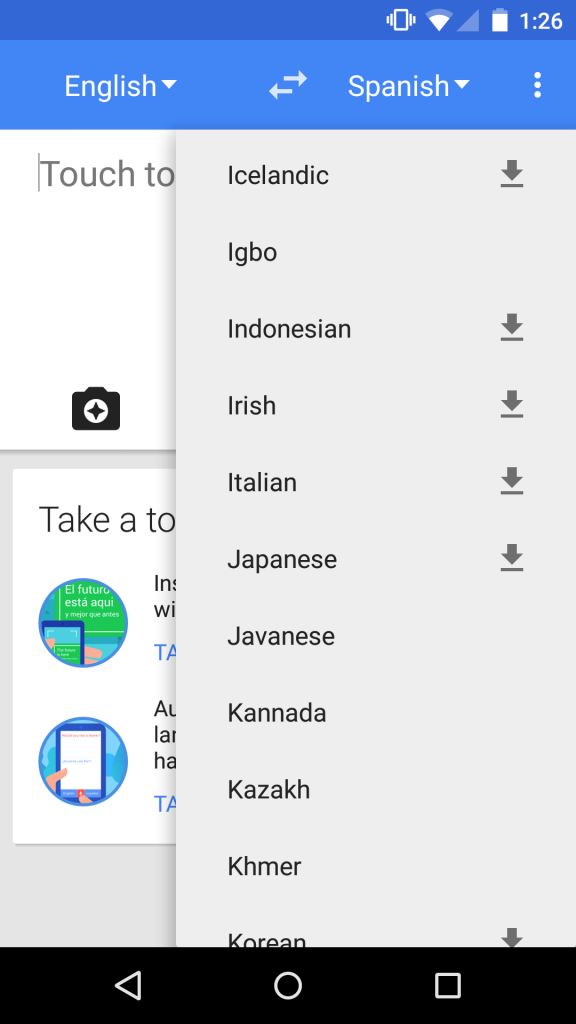Open the camera translation mode
Screen dimensions: 576x1024
click(x=96, y=409)
